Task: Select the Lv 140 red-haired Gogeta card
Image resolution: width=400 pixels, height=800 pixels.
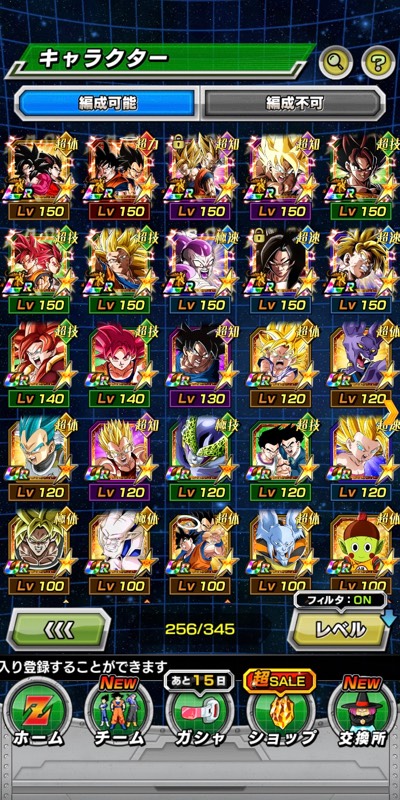Action: 39,364
